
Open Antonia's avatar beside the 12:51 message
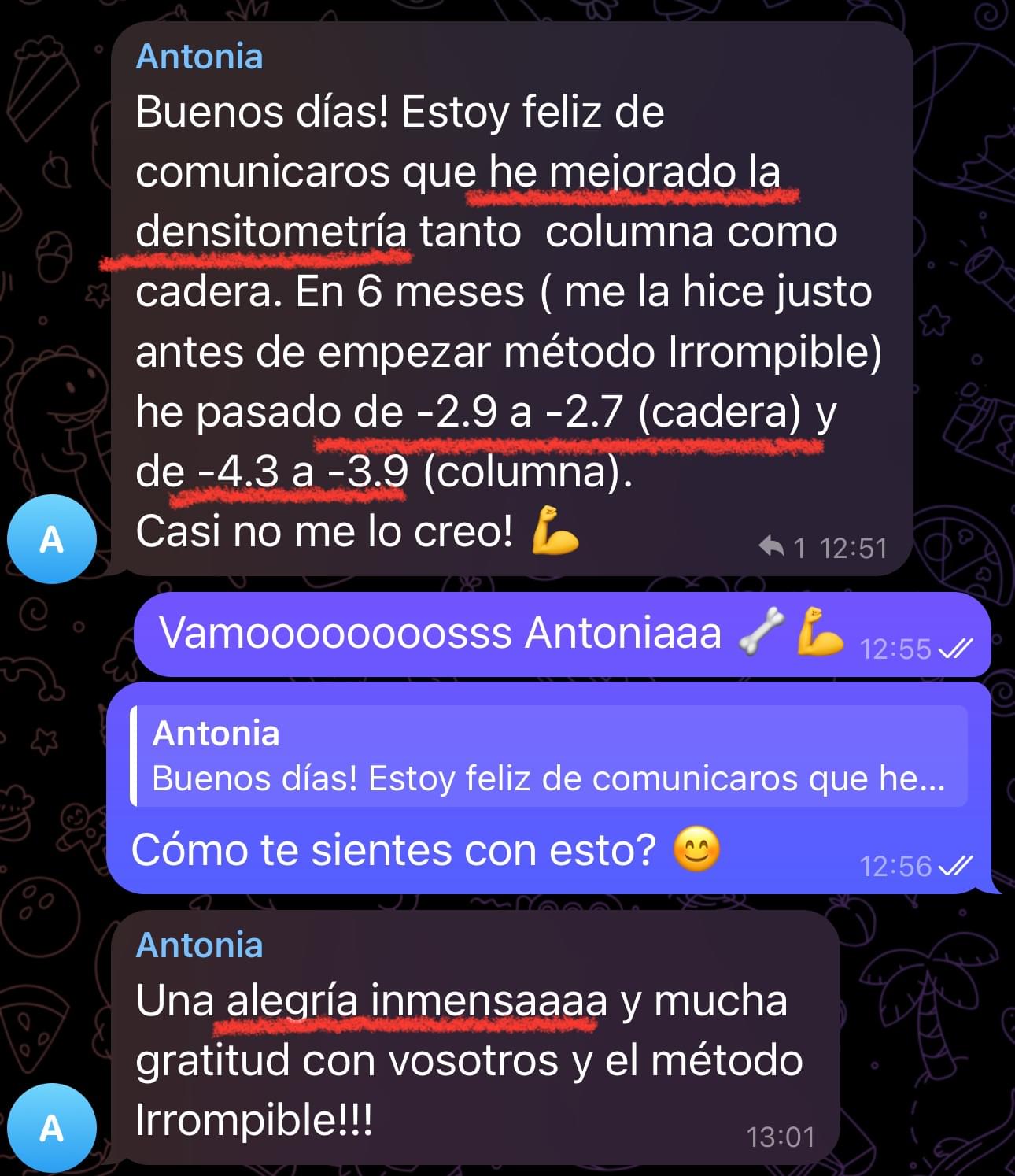[51, 539]
